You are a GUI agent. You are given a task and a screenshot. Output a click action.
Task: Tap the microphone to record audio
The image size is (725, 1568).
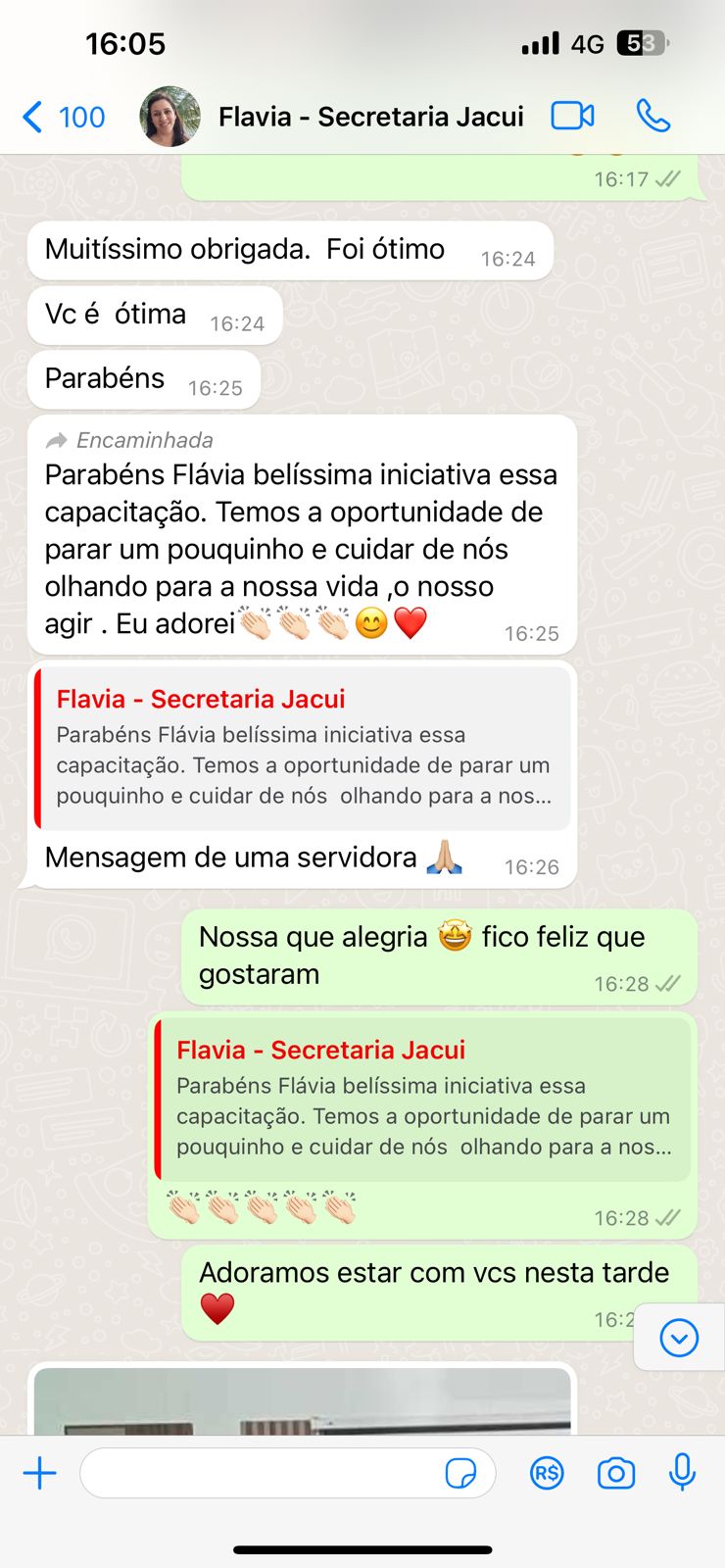pyautogui.click(x=682, y=1473)
